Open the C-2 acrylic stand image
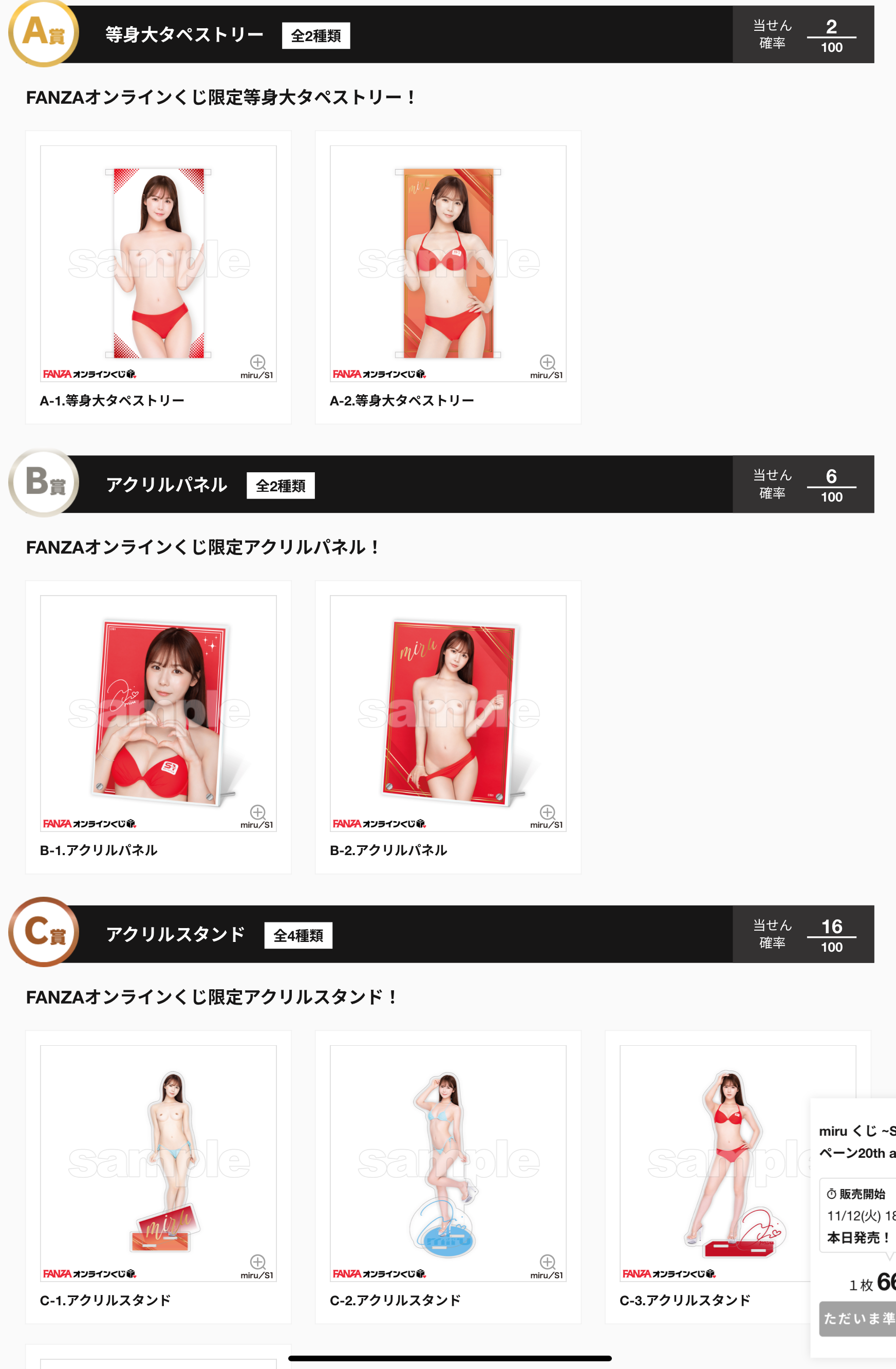Image resolution: width=896 pixels, height=1369 pixels. [447, 1163]
